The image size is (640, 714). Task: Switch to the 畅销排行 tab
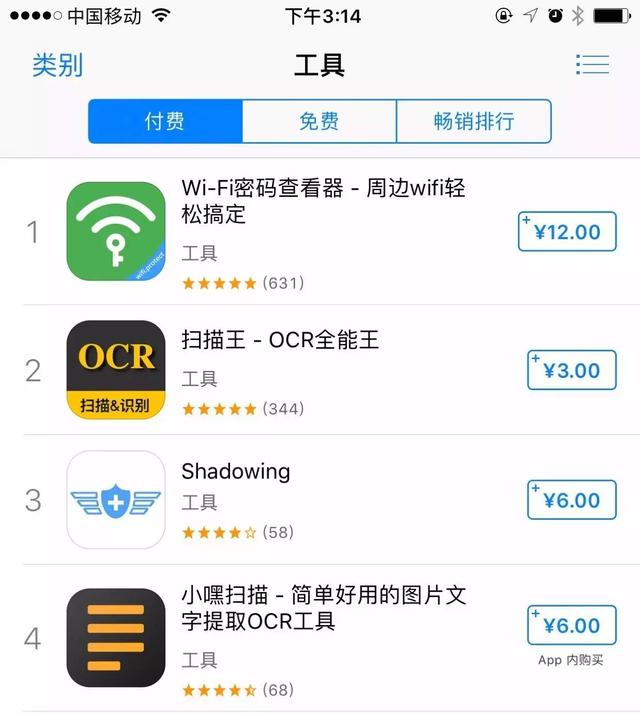[x=474, y=121]
